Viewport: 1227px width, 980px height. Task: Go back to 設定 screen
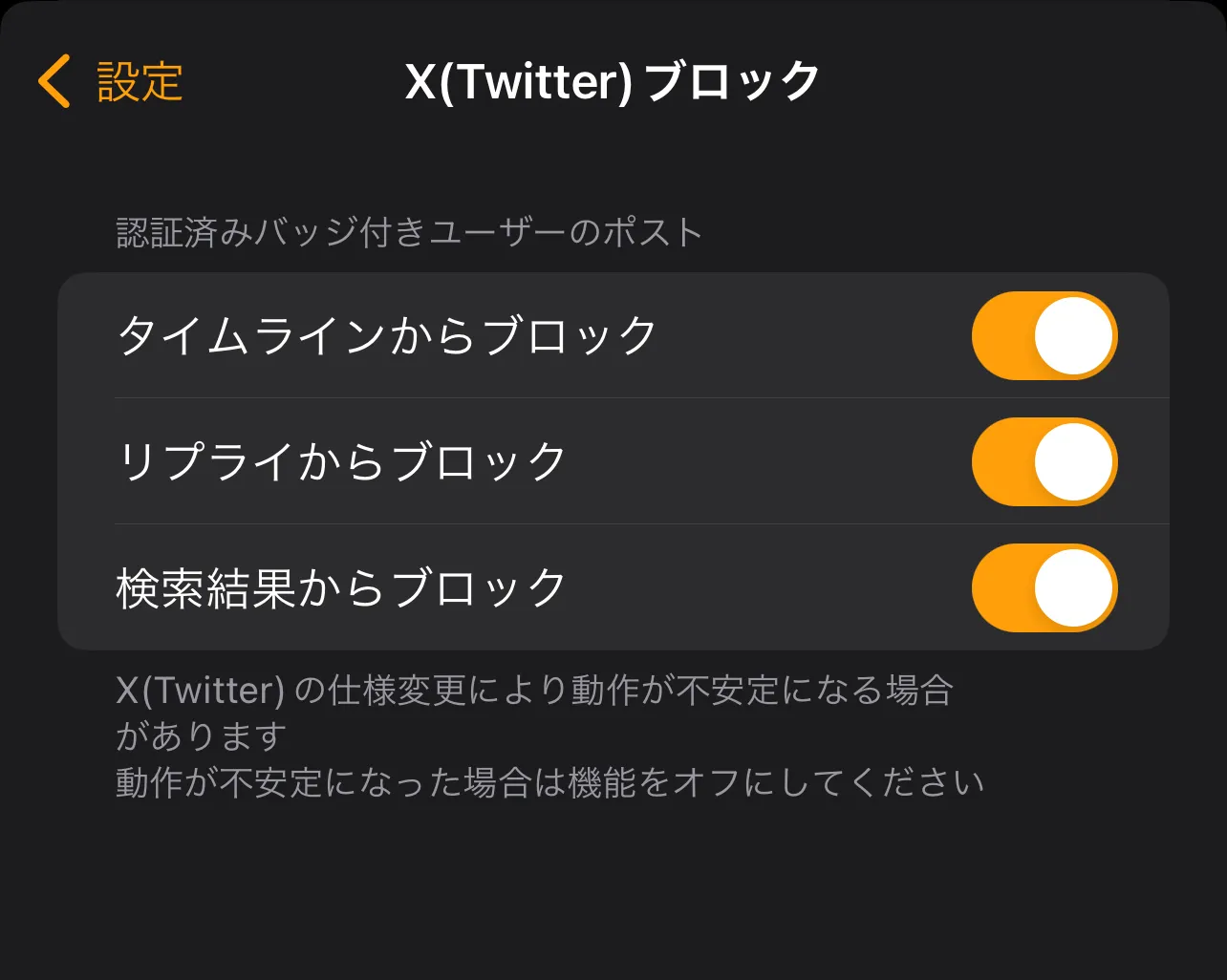111,81
